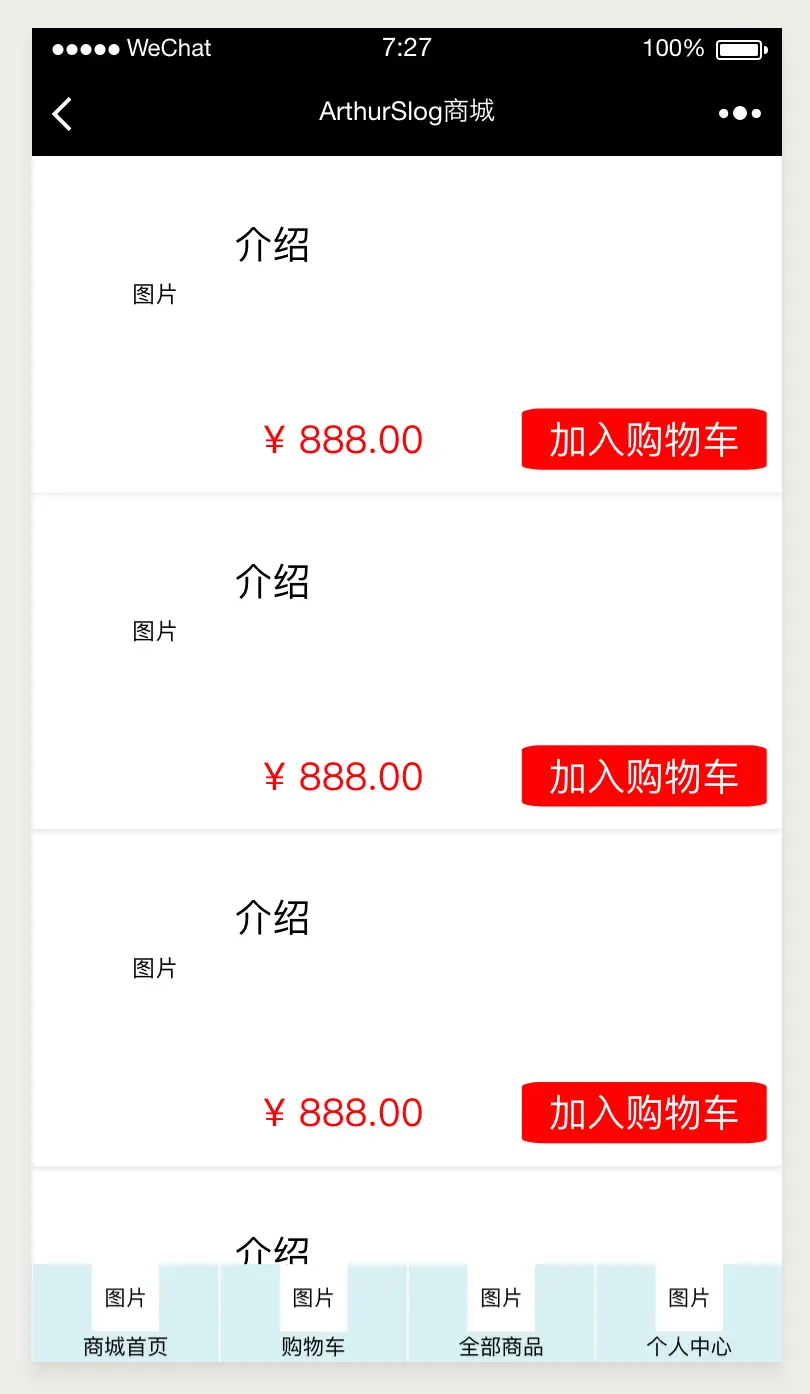Switch to the 商城首页 tab
The height and width of the screenshot is (1394, 810).
click(x=124, y=1347)
